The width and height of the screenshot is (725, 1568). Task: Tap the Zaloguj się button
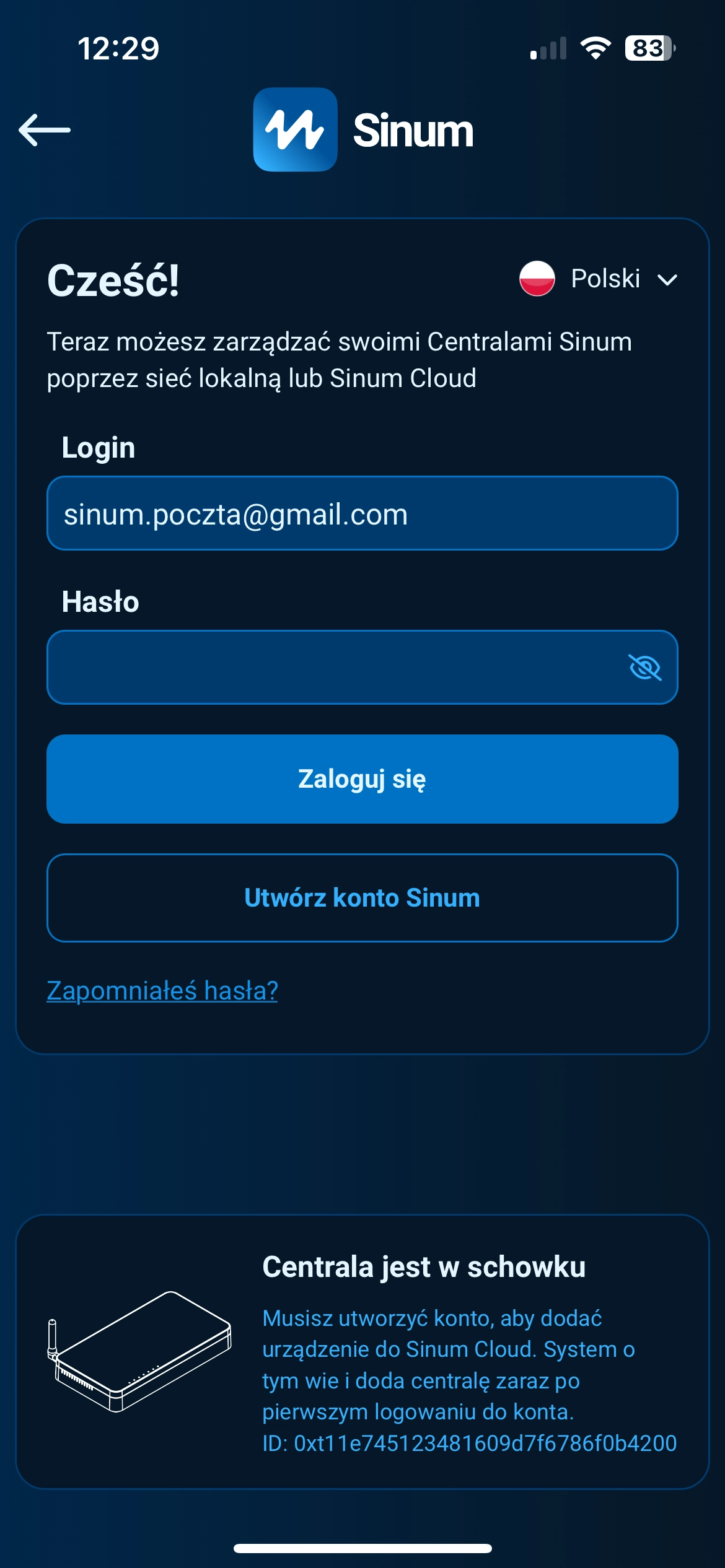[362, 779]
